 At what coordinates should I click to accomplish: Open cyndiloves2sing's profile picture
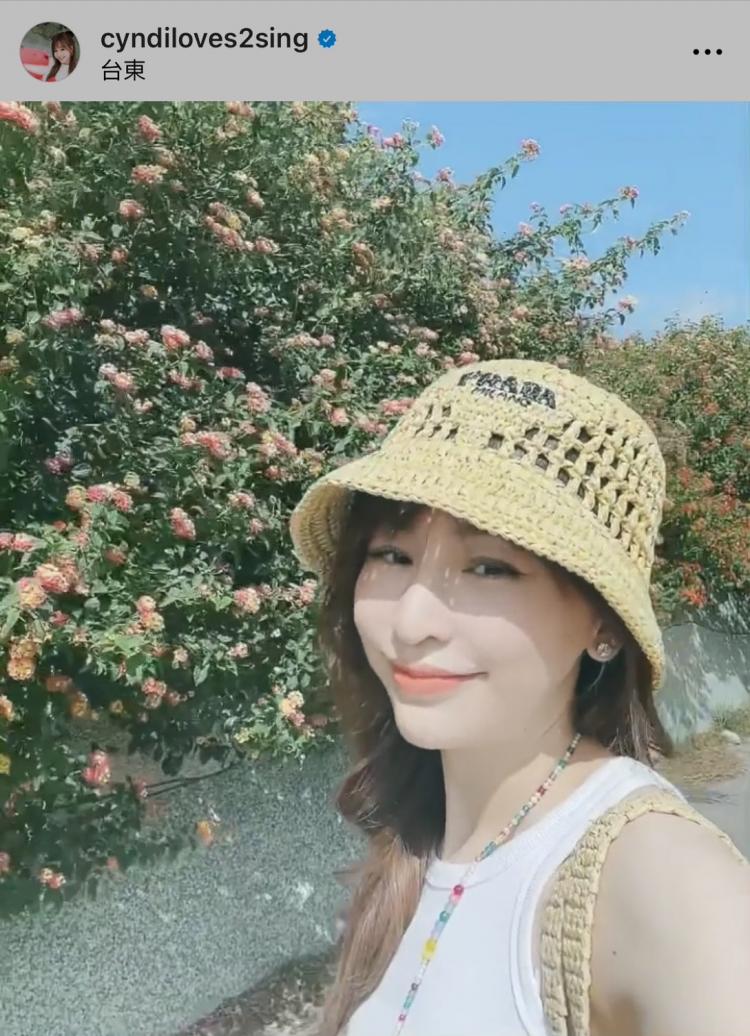[50, 51]
